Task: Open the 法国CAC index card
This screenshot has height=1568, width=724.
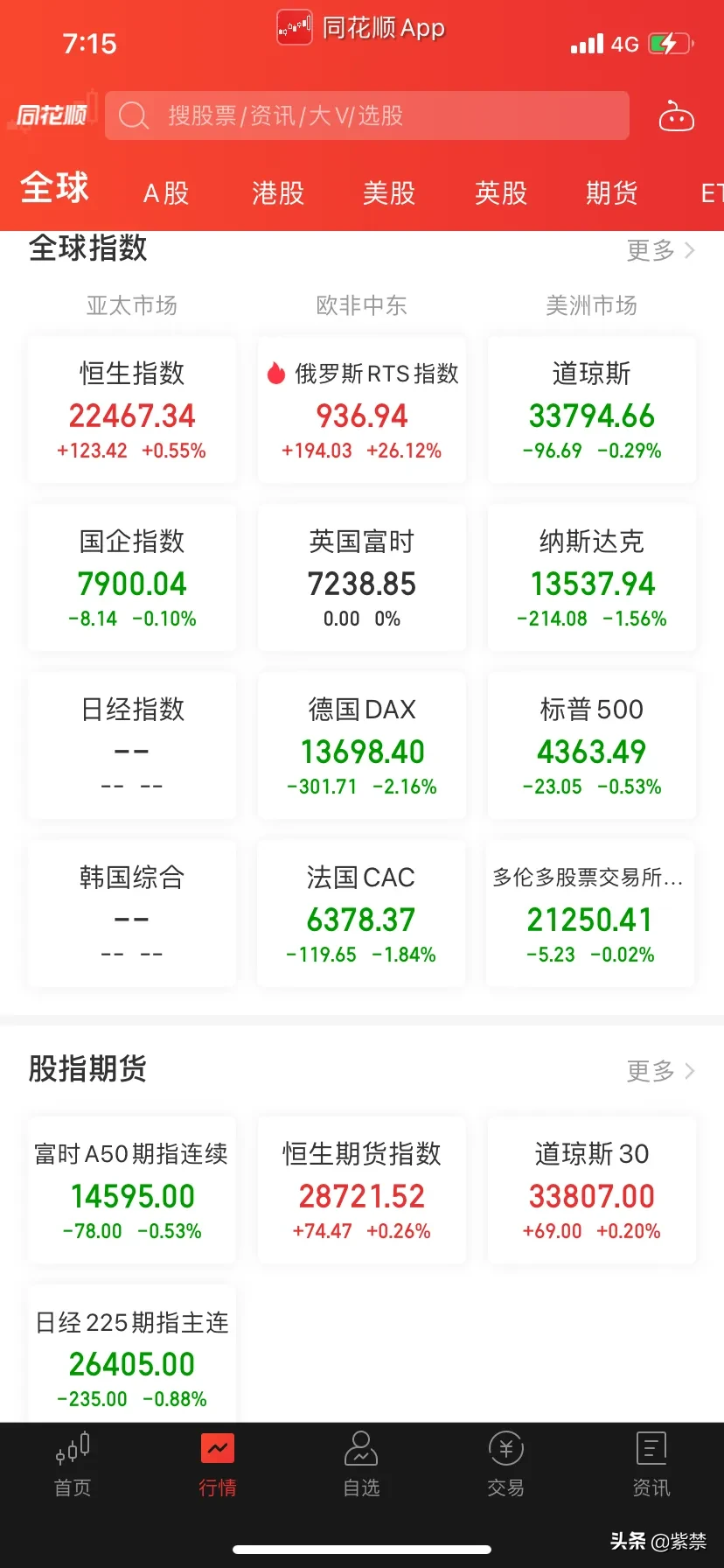Action: [x=361, y=913]
